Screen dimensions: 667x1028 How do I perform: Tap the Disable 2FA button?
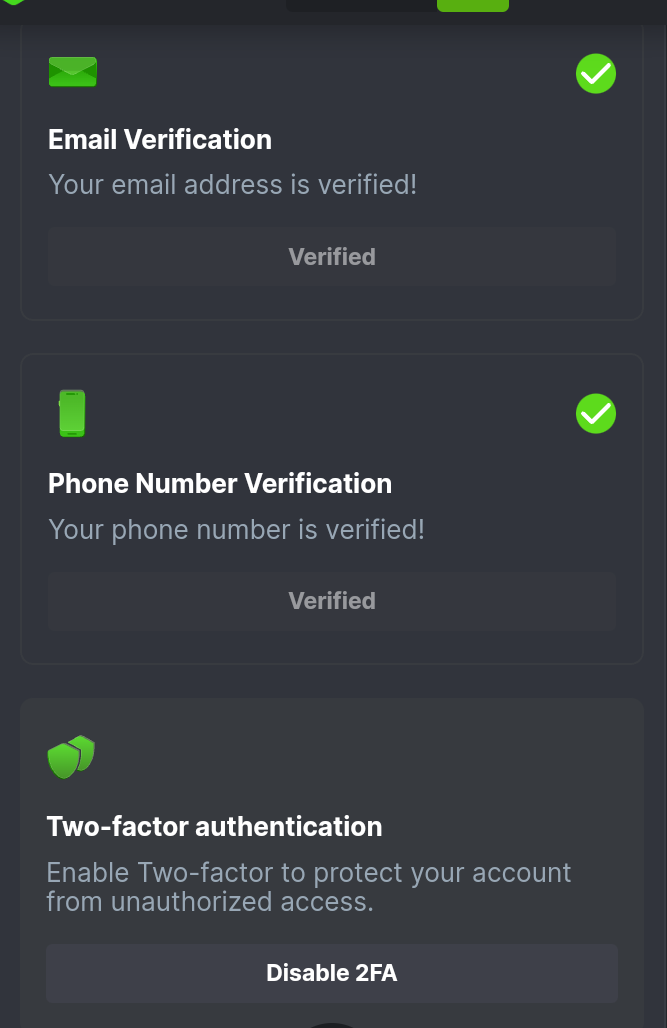(332, 973)
